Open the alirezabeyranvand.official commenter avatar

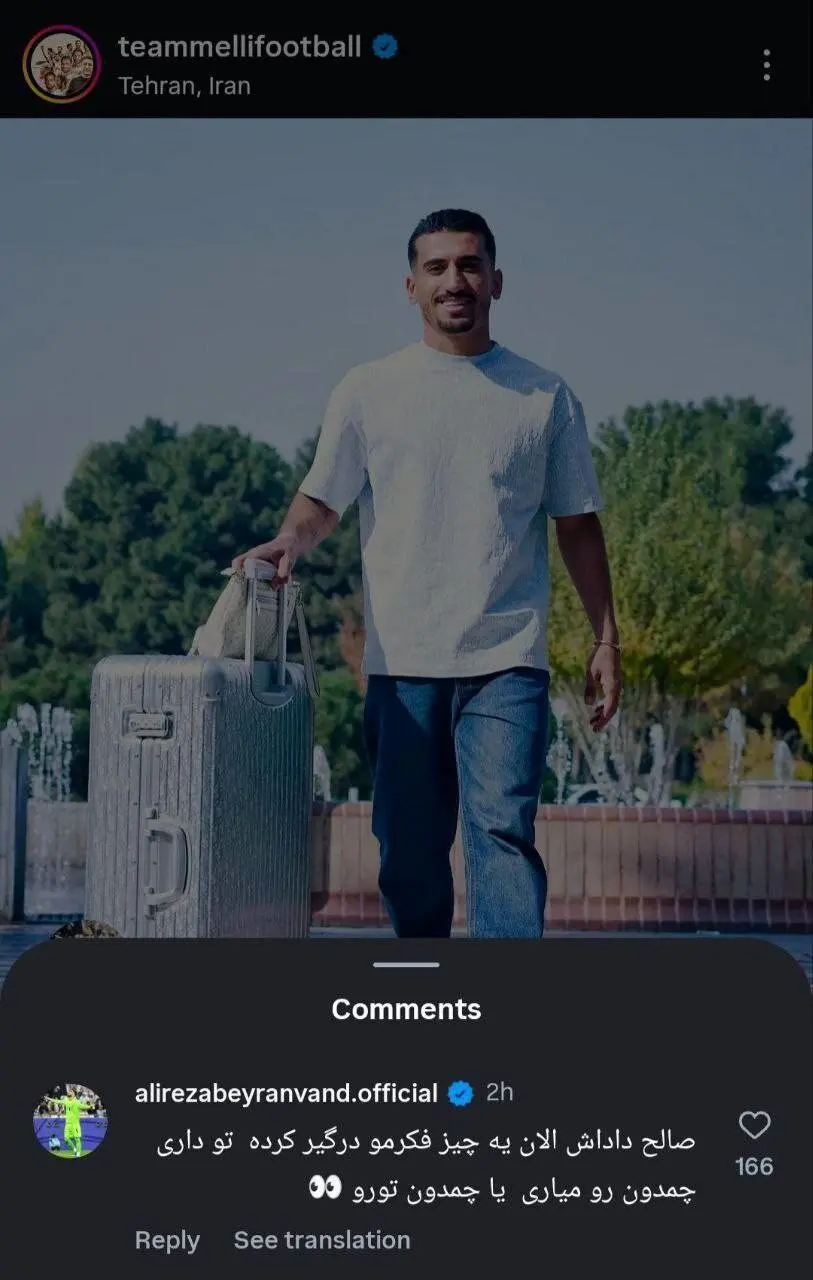[70, 1121]
